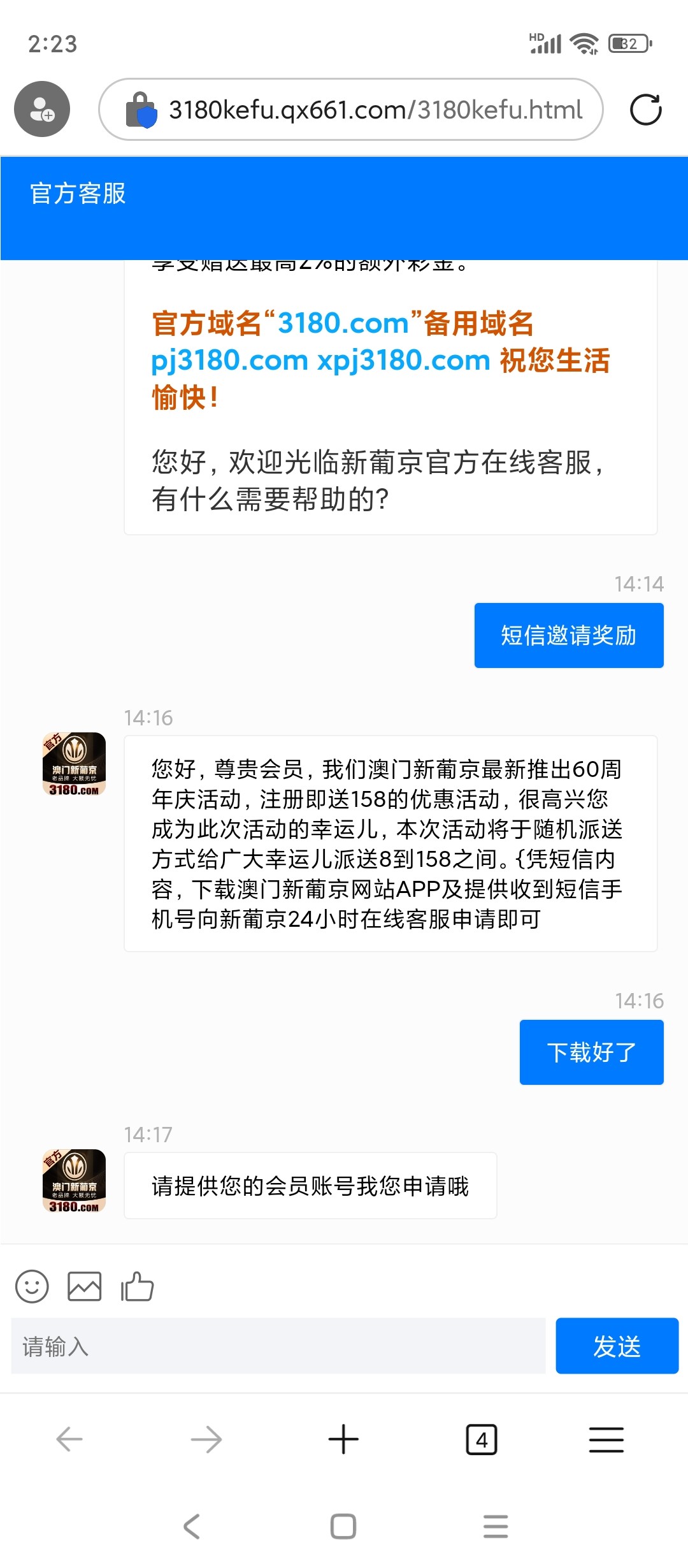Open the pj3180.com link
Screen dimensions: 688x1568
point(229,360)
